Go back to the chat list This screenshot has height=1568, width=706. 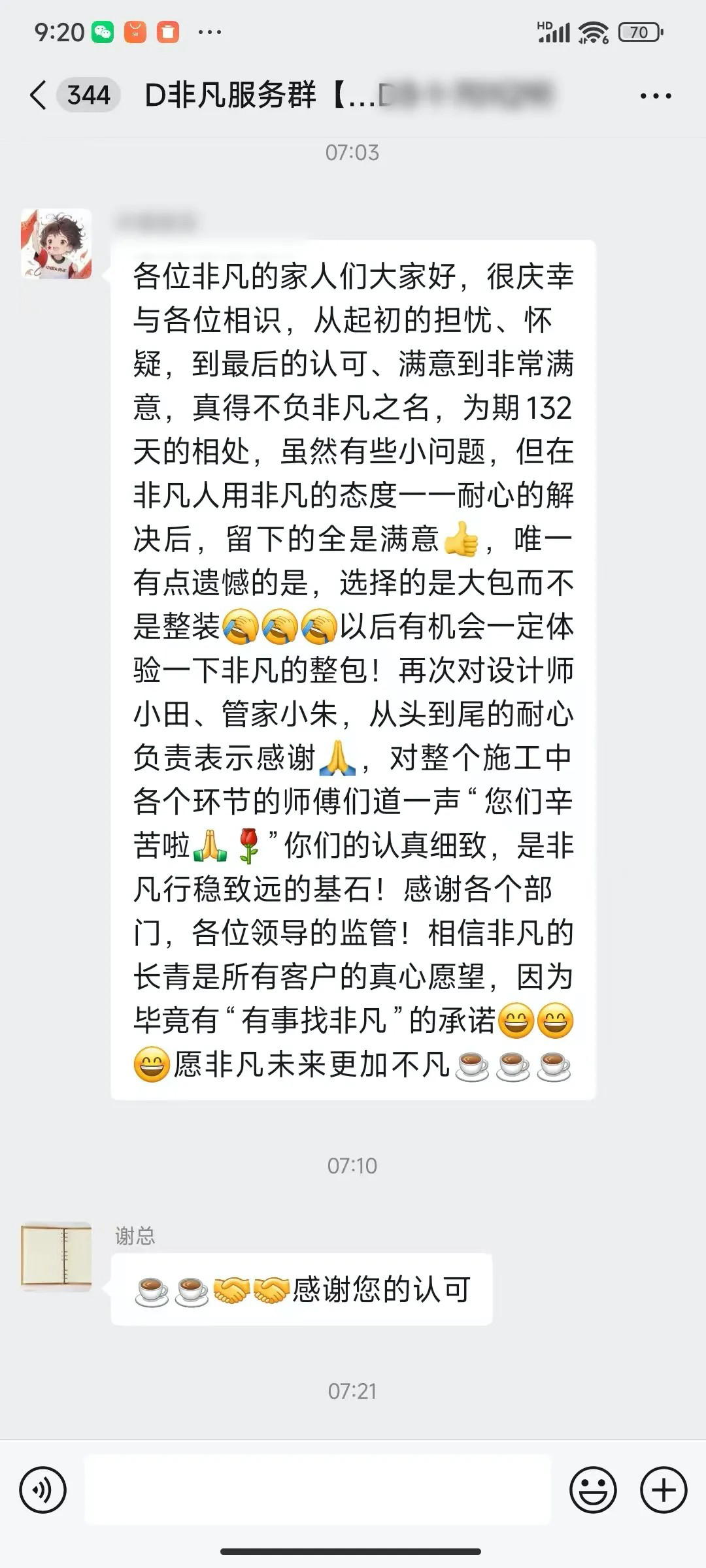point(39,95)
